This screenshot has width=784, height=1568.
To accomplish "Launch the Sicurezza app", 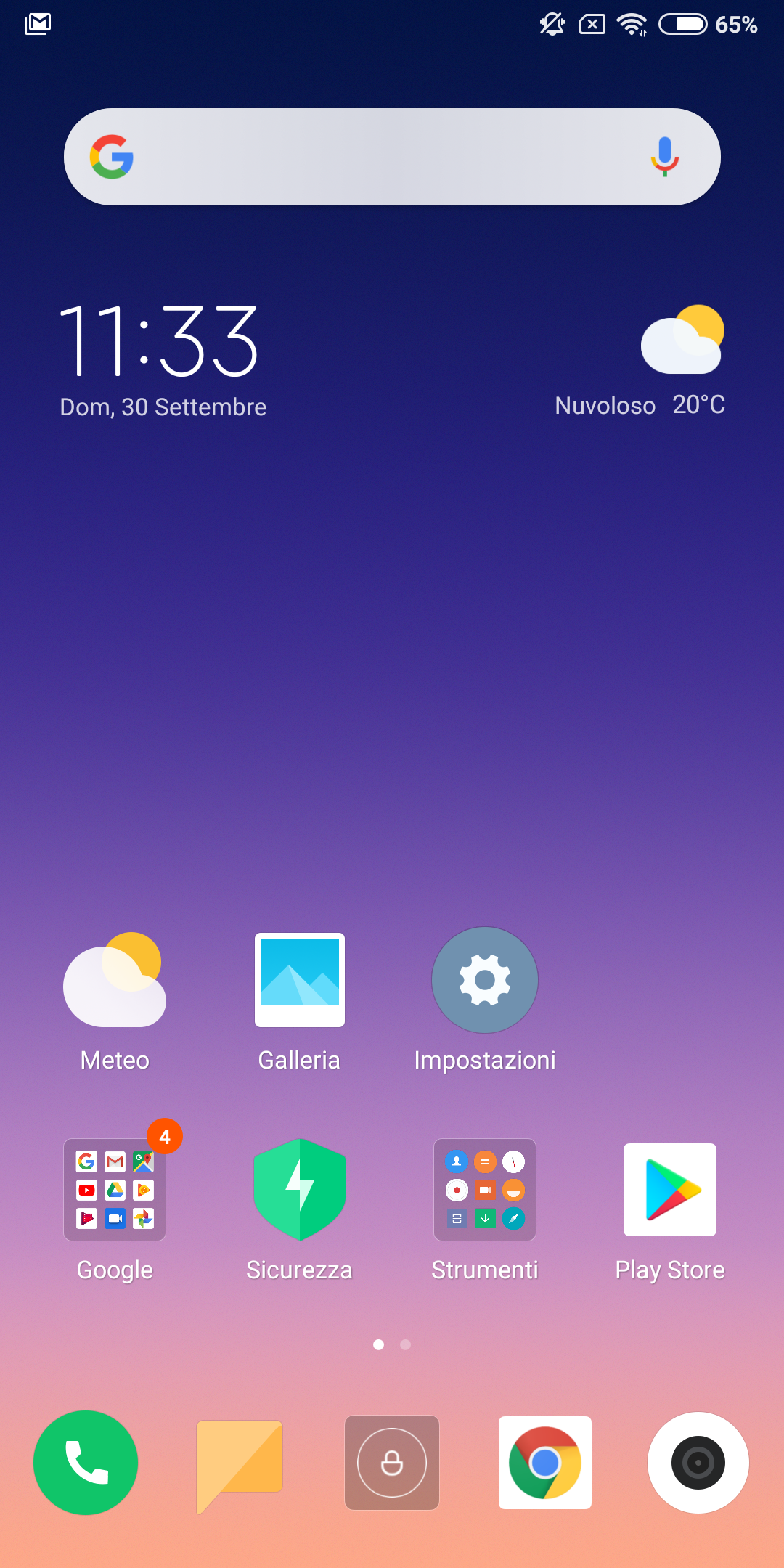I will (x=299, y=1190).
